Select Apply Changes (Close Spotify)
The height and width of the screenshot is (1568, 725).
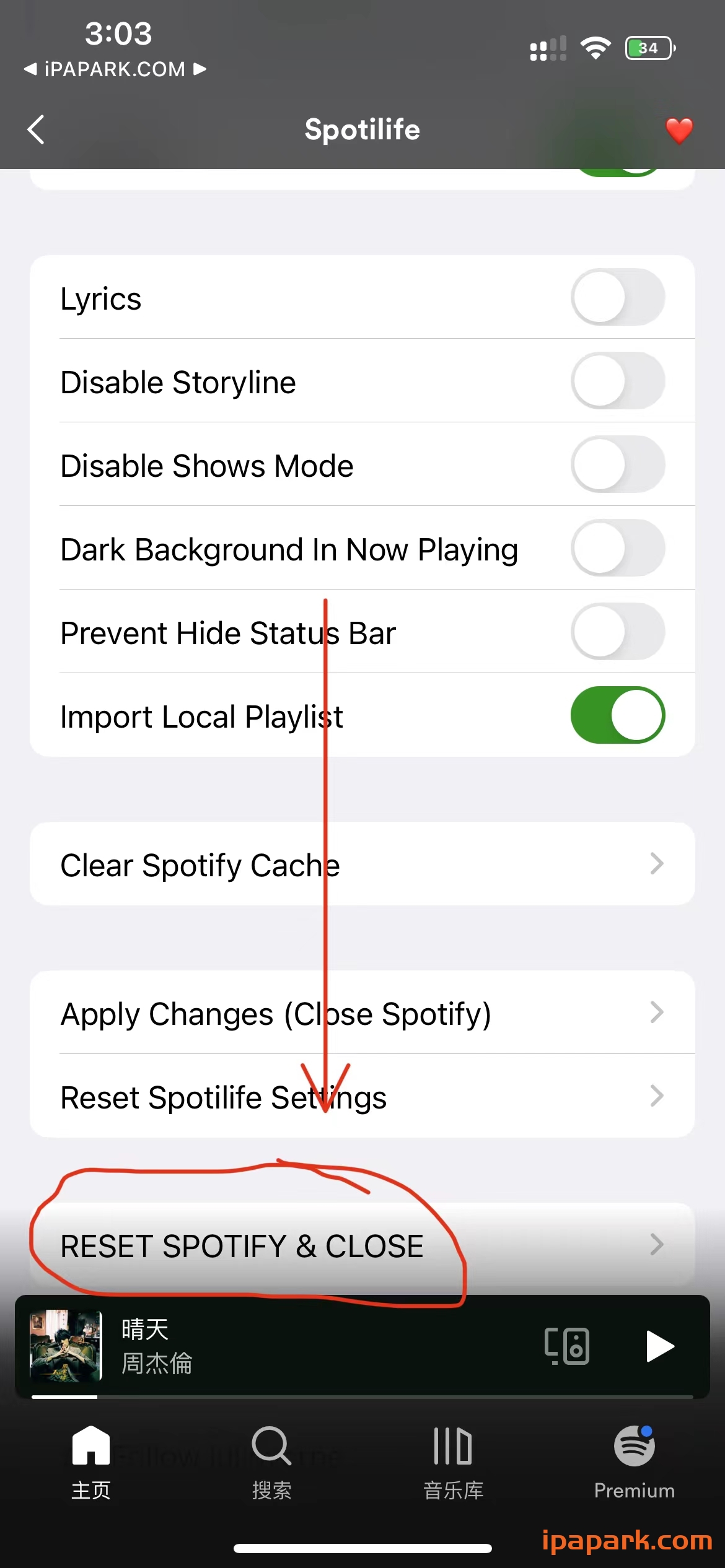click(x=362, y=1013)
